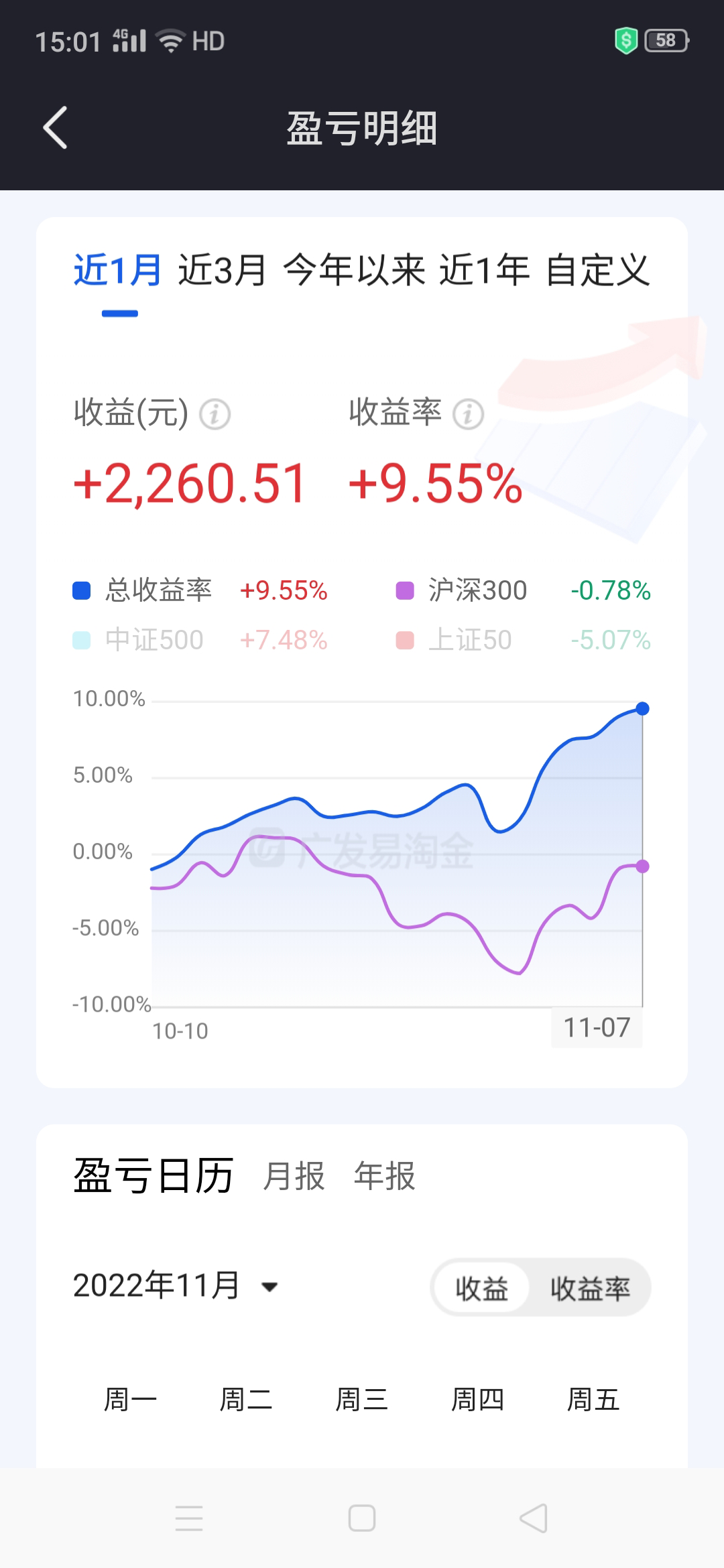This screenshot has height=1568, width=724.
Task: Select the 近1月 time range tab
Action: (x=118, y=271)
